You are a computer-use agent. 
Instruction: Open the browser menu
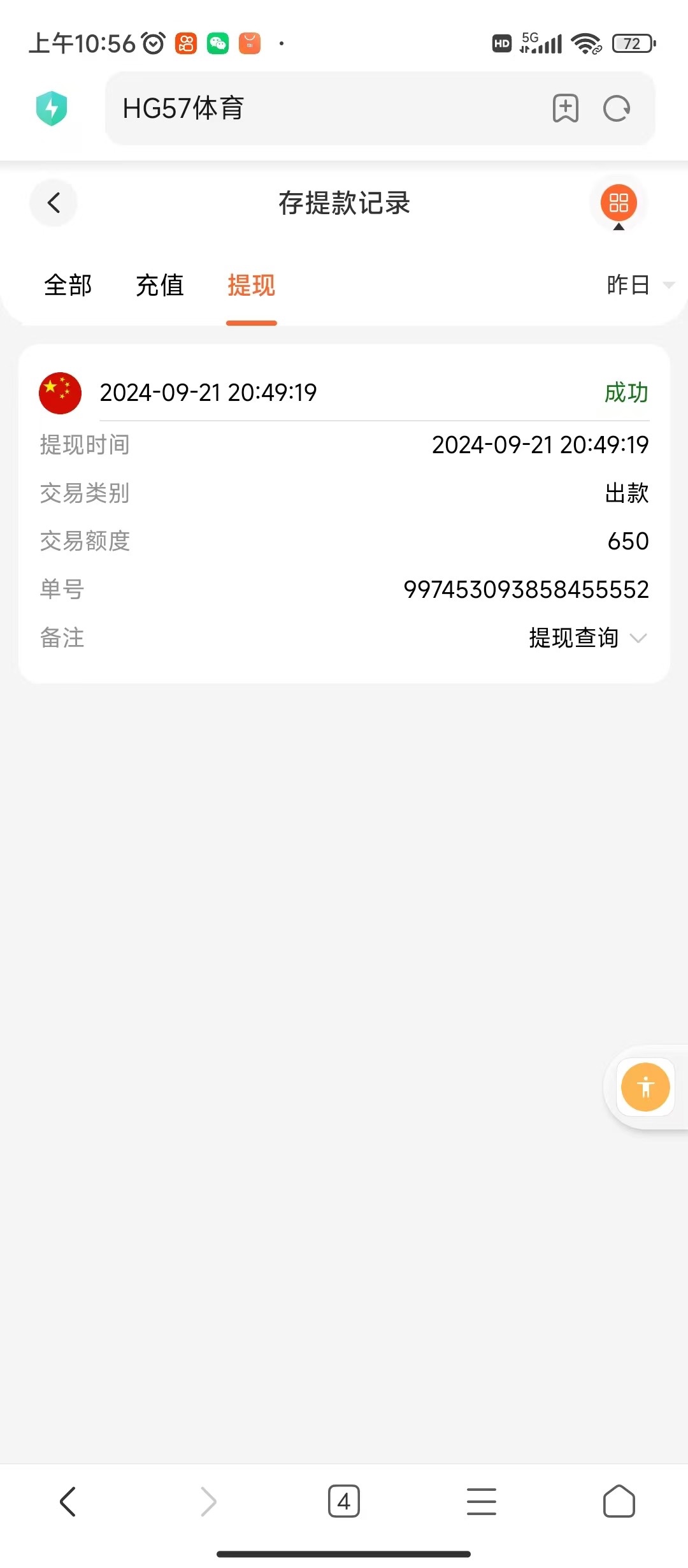(481, 1502)
